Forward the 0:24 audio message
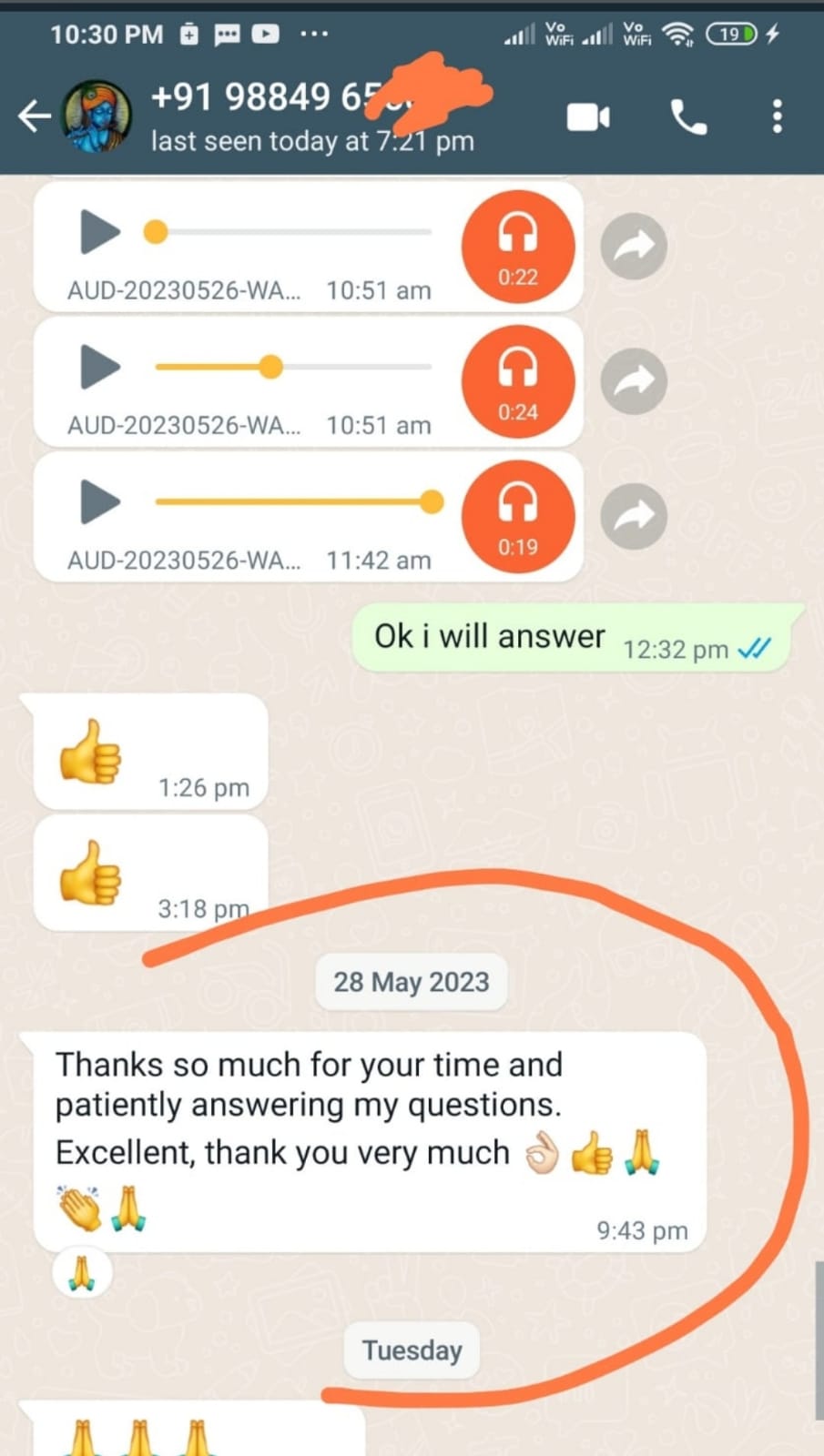Viewport: 824px width, 1456px height. [x=635, y=380]
